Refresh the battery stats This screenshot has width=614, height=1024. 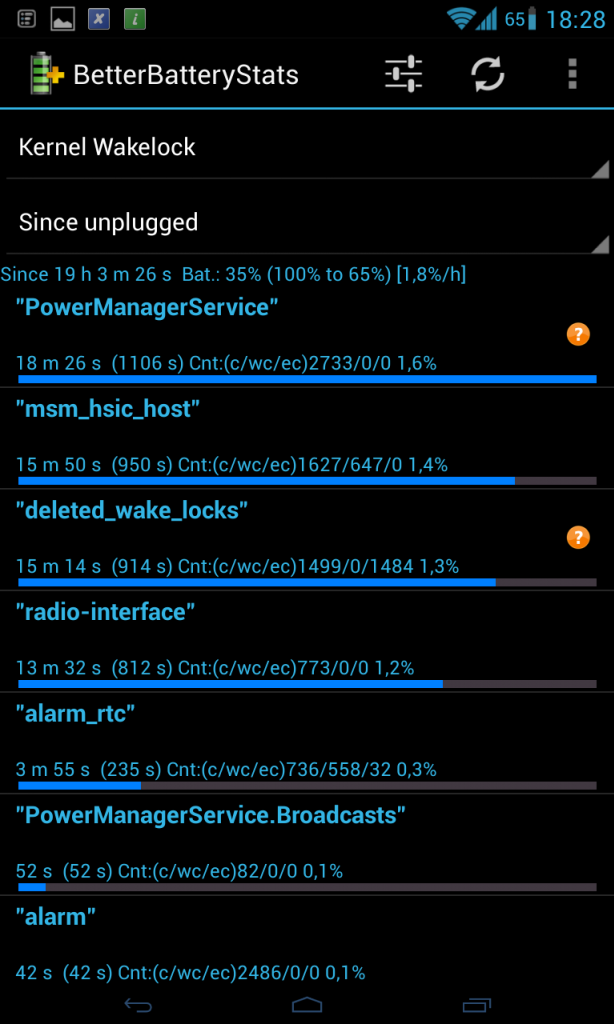488,75
